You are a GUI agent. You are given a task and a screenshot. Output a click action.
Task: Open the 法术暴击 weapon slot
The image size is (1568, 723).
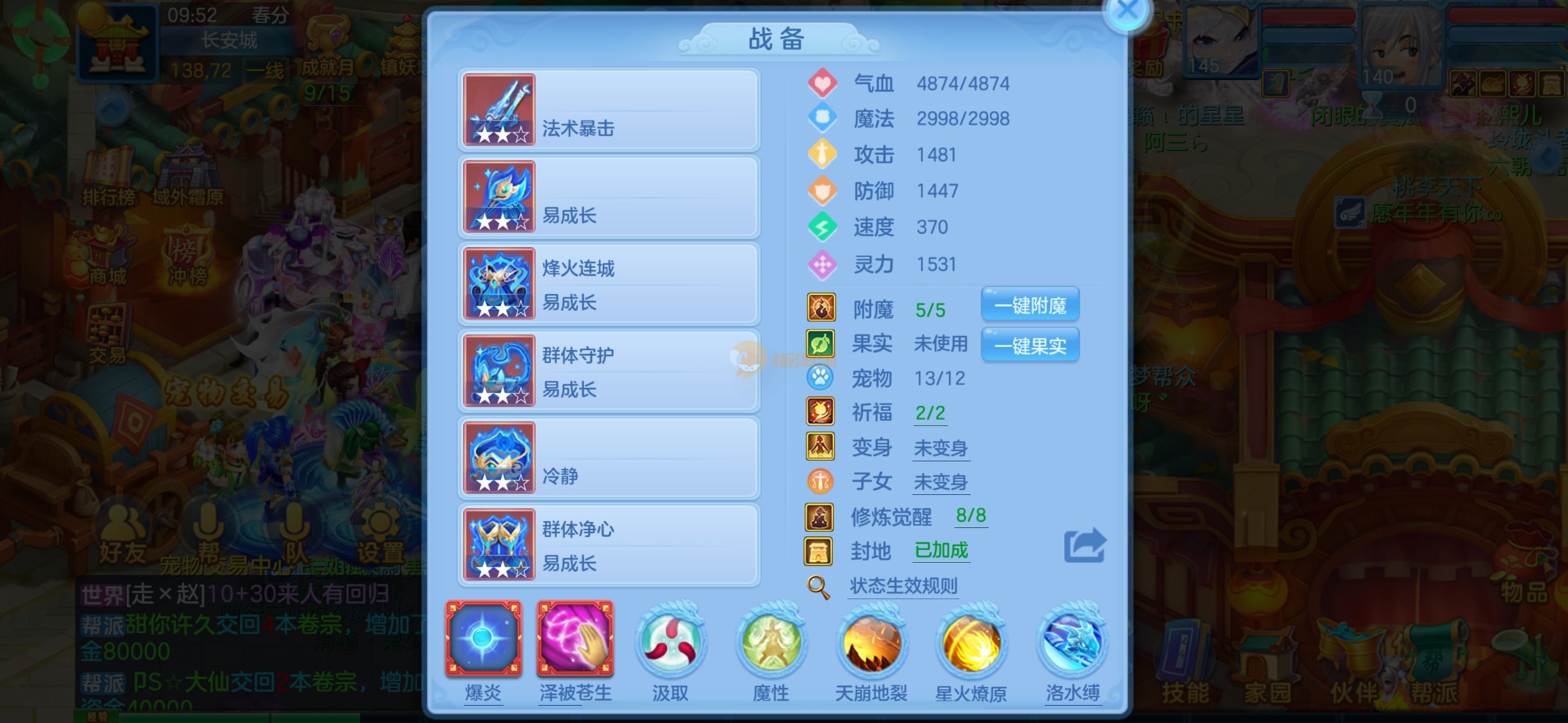(608, 110)
